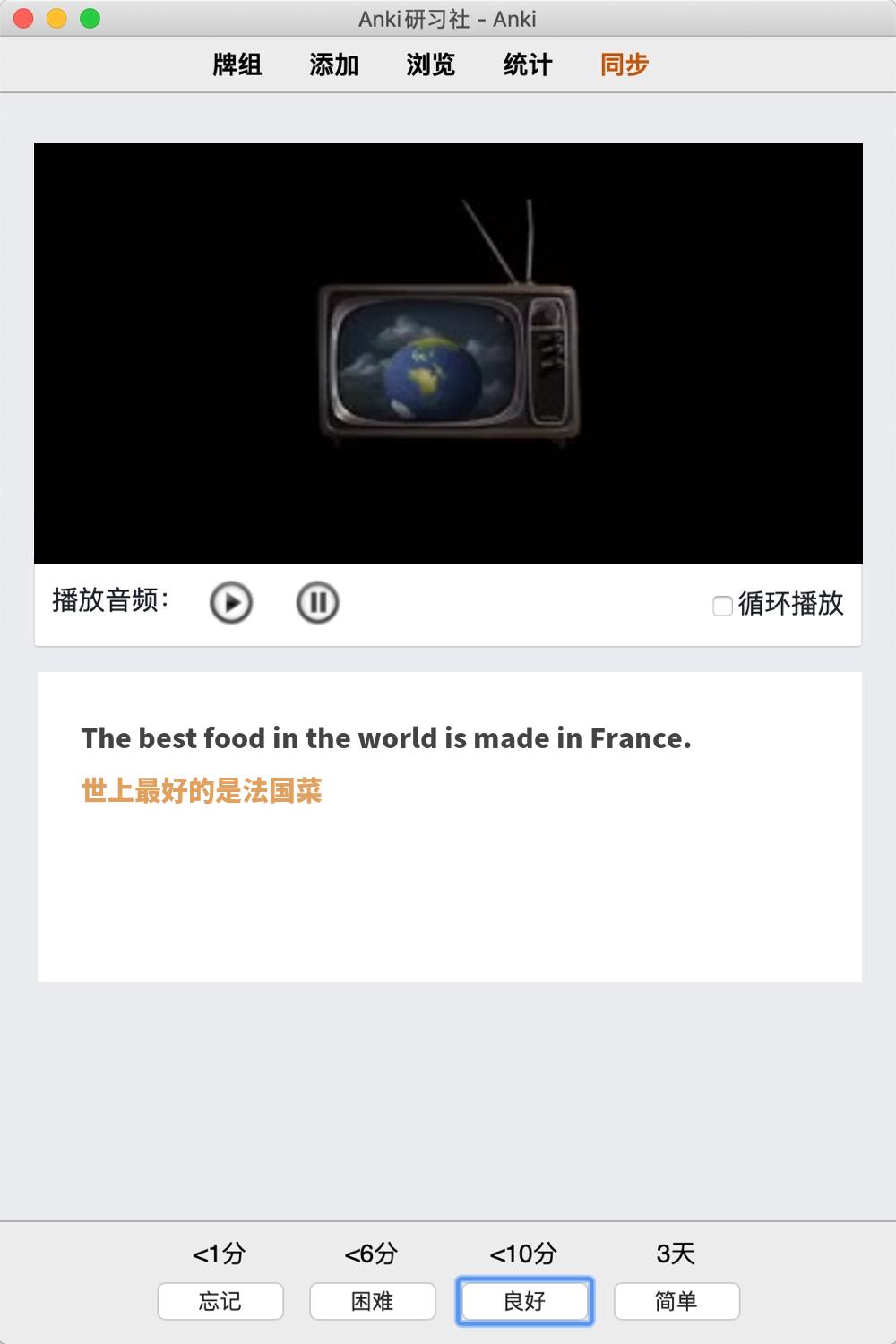Maximize the Anki window
Screen dimensions: 896x1344
[x=90, y=18]
